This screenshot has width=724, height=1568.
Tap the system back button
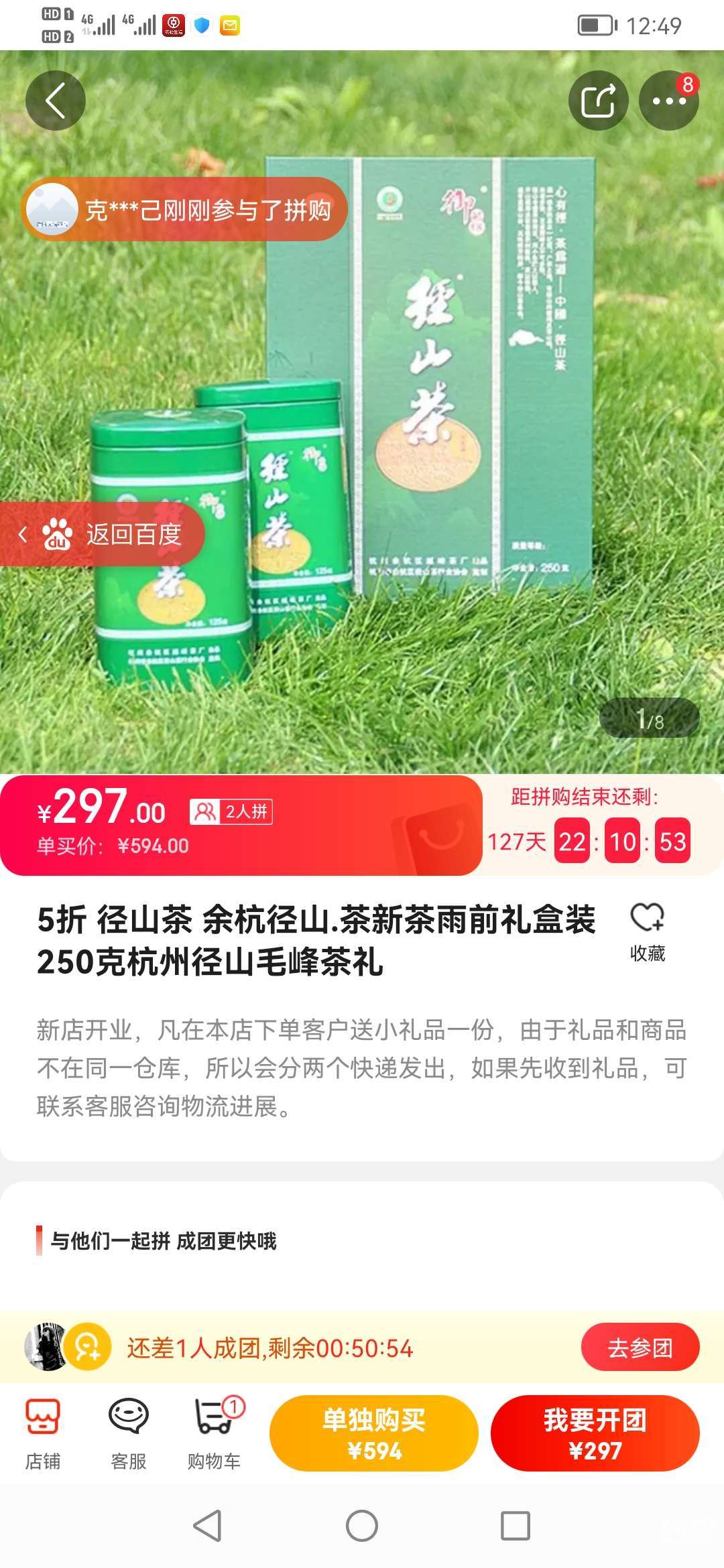coord(207,1526)
